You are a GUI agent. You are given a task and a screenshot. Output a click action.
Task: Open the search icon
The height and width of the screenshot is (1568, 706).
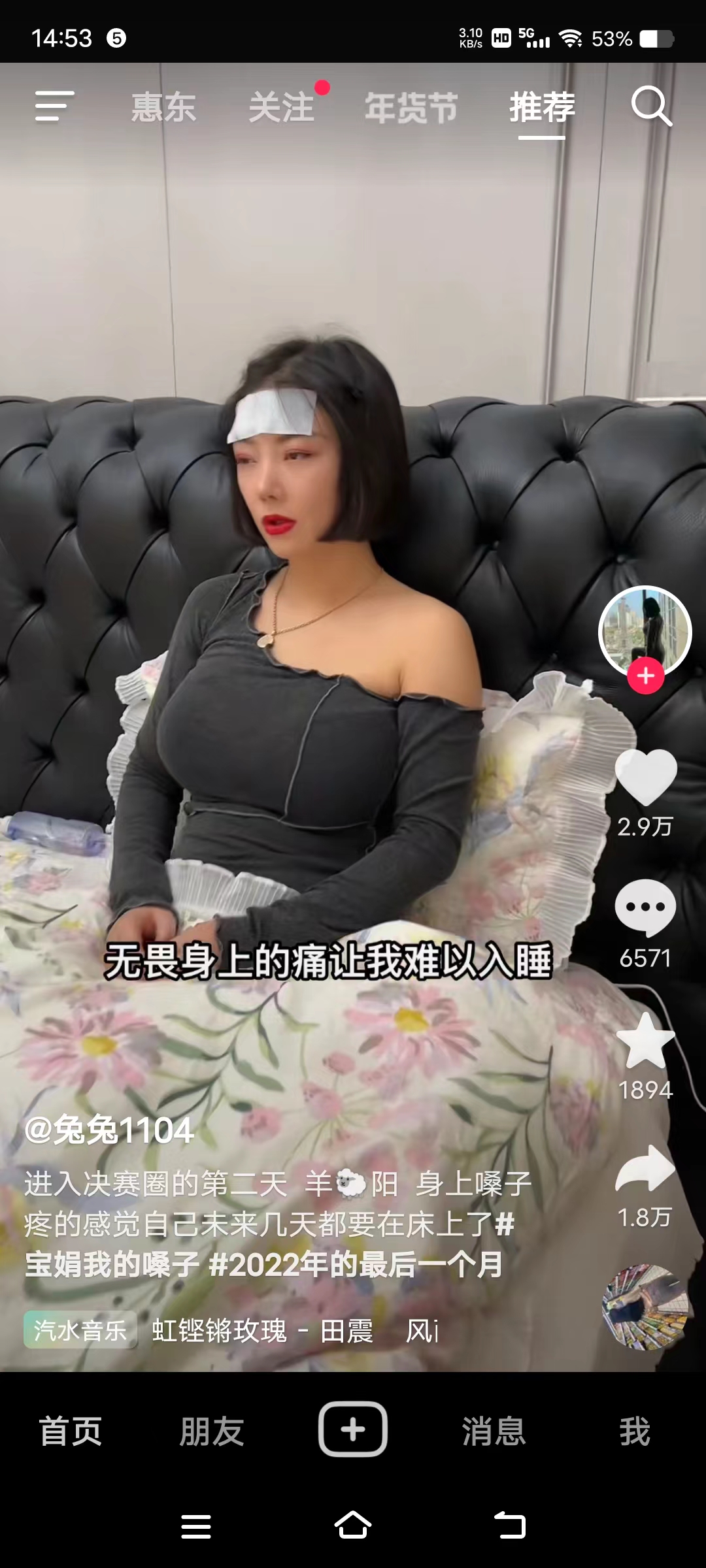point(651,106)
